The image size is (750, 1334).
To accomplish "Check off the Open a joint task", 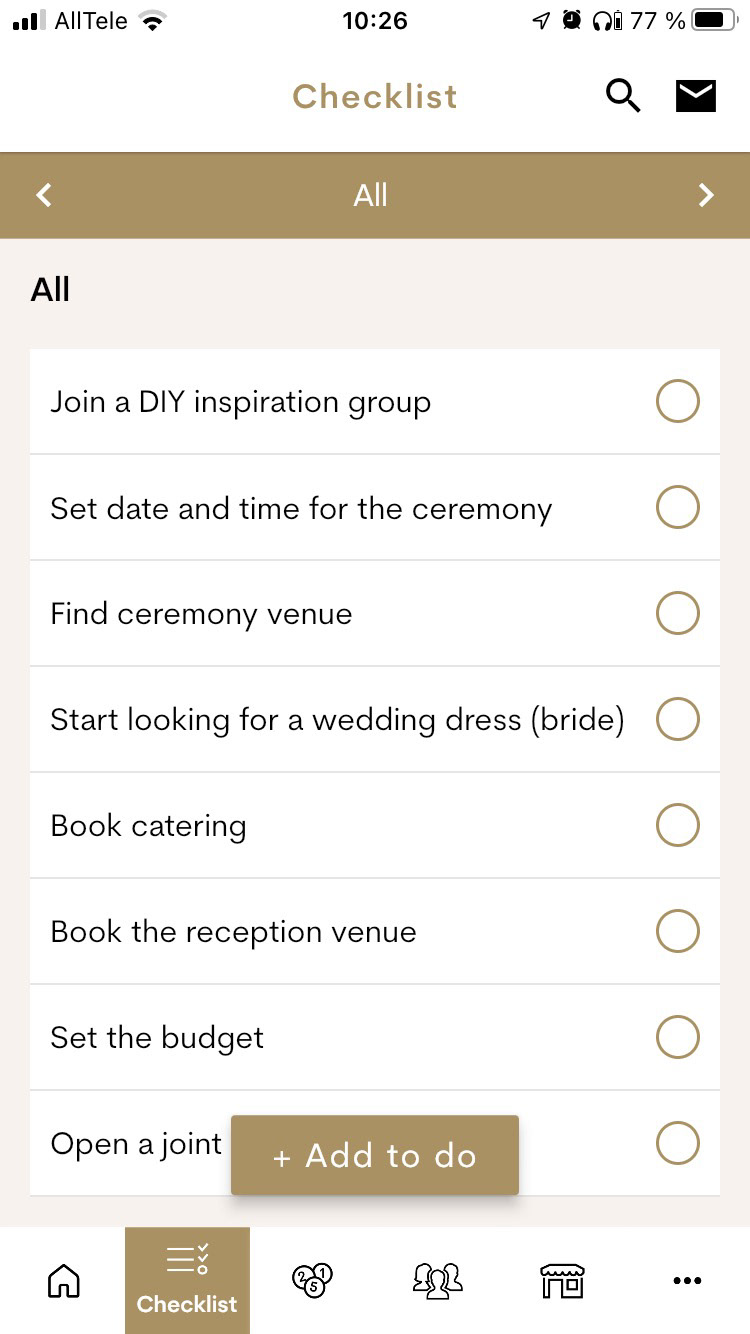I will coord(677,1144).
